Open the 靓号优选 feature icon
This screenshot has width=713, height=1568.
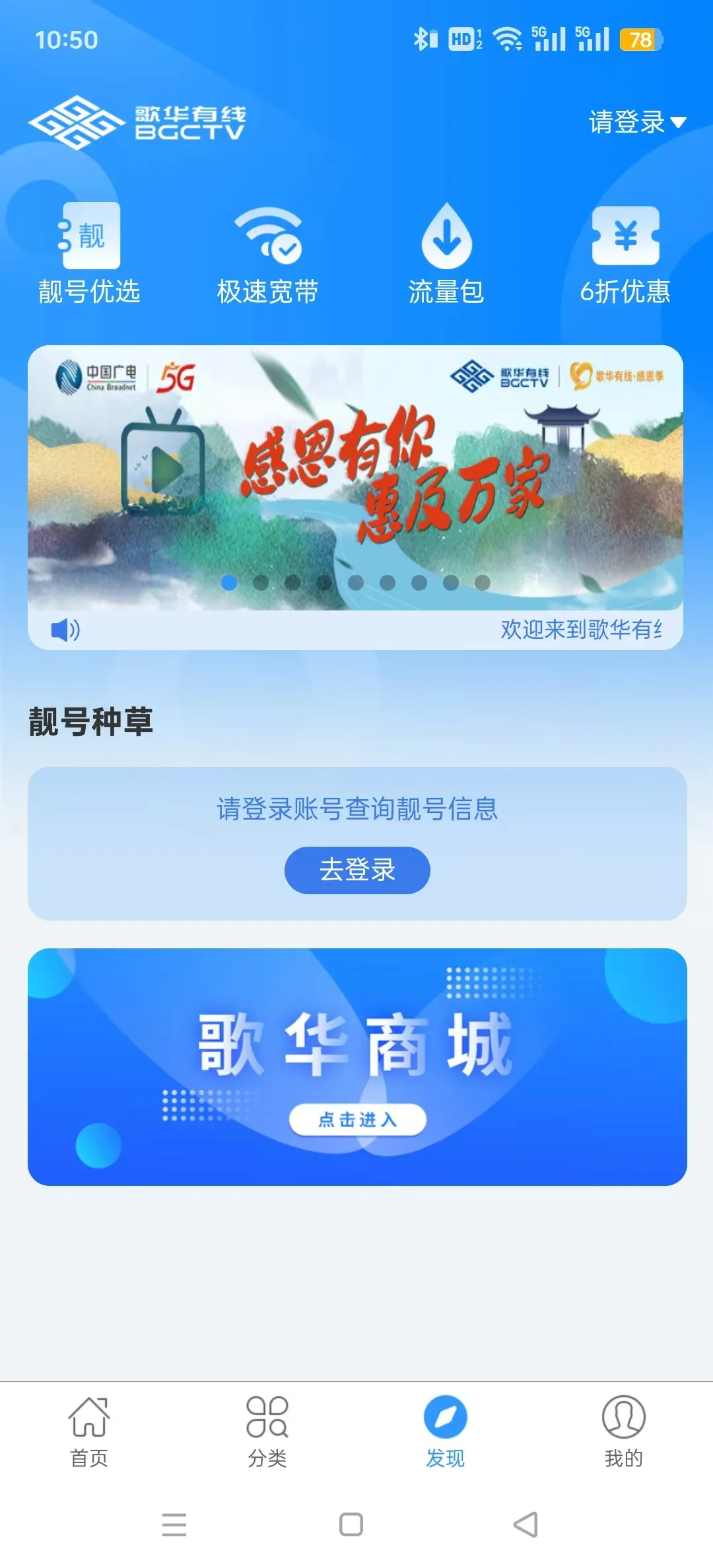[x=89, y=251]
